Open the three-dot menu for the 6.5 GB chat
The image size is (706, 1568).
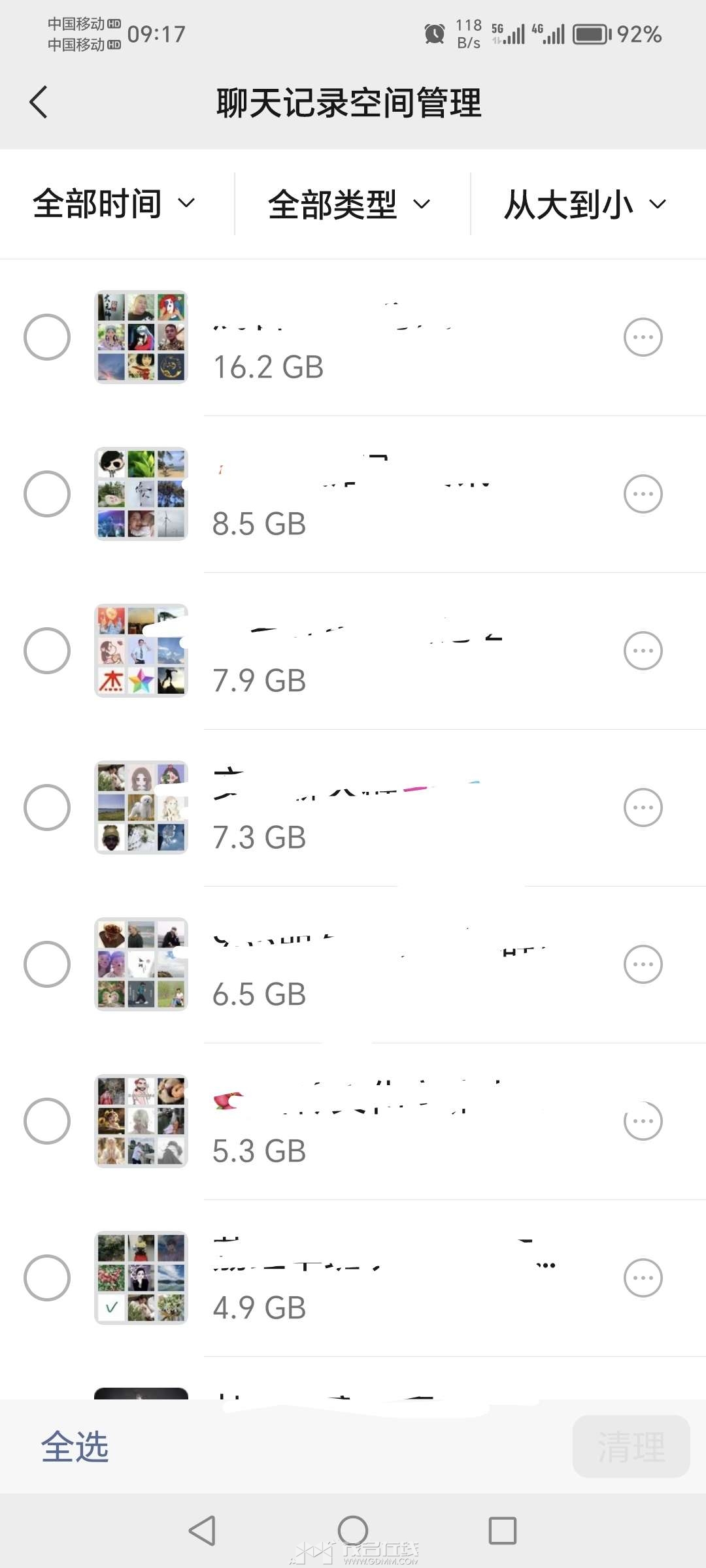[643, 964]
